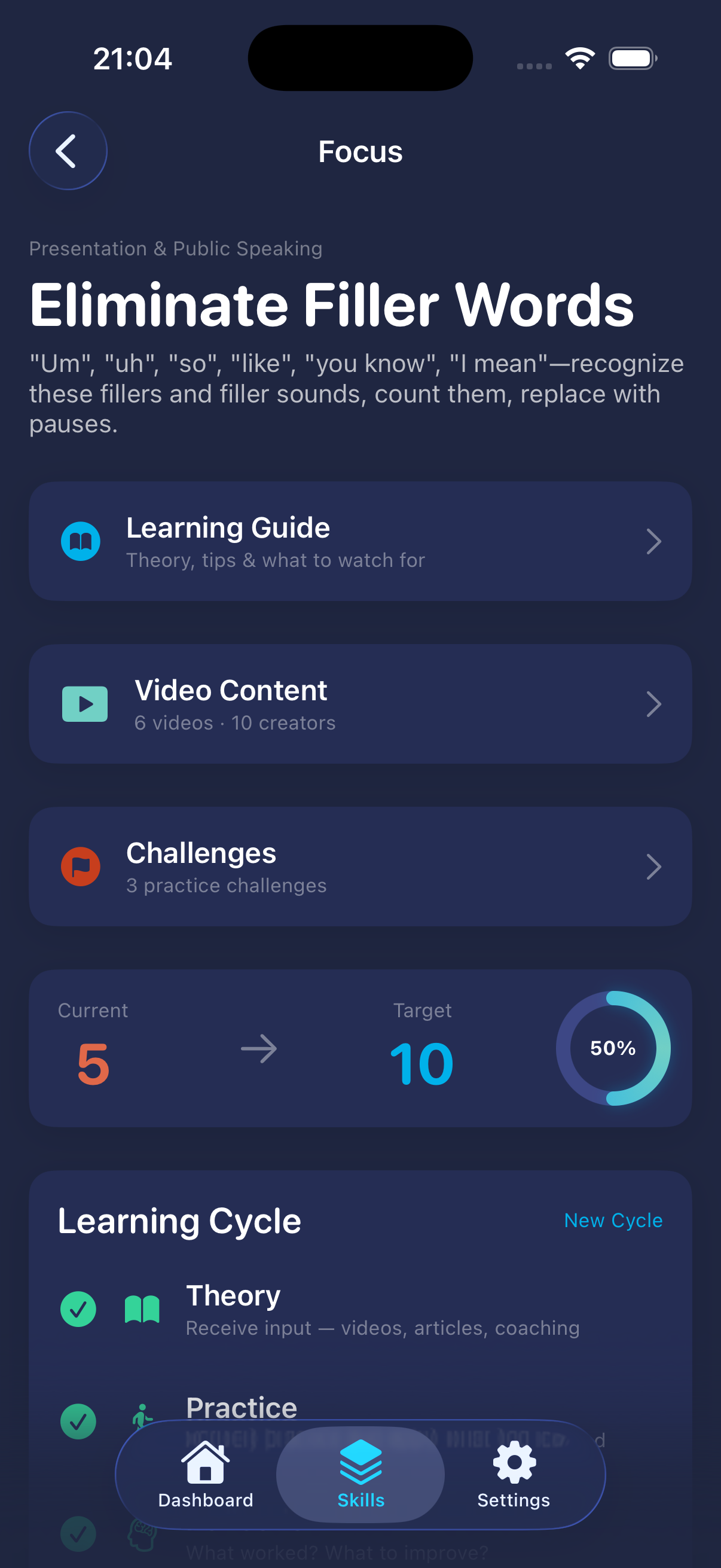Select the Video Content play icon

(x=84, y=704)
